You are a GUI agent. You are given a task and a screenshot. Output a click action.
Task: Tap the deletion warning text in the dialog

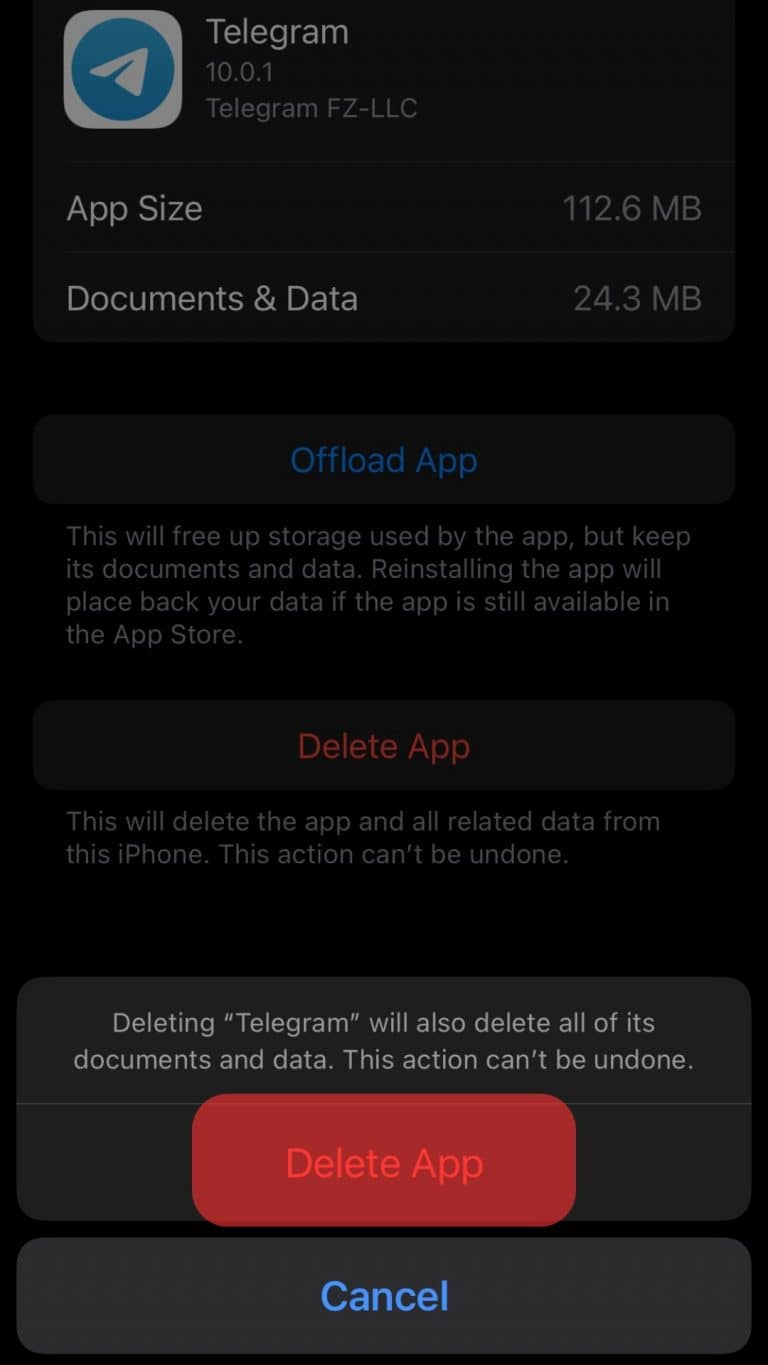click(384, 1040)
